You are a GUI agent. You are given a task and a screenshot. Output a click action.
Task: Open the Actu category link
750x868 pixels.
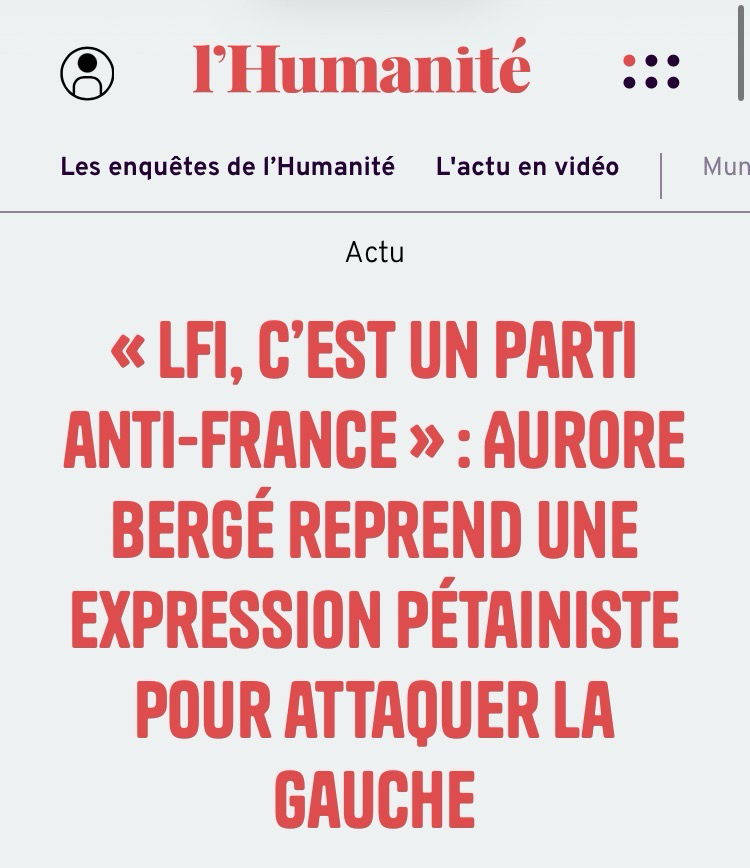[375, 252]
